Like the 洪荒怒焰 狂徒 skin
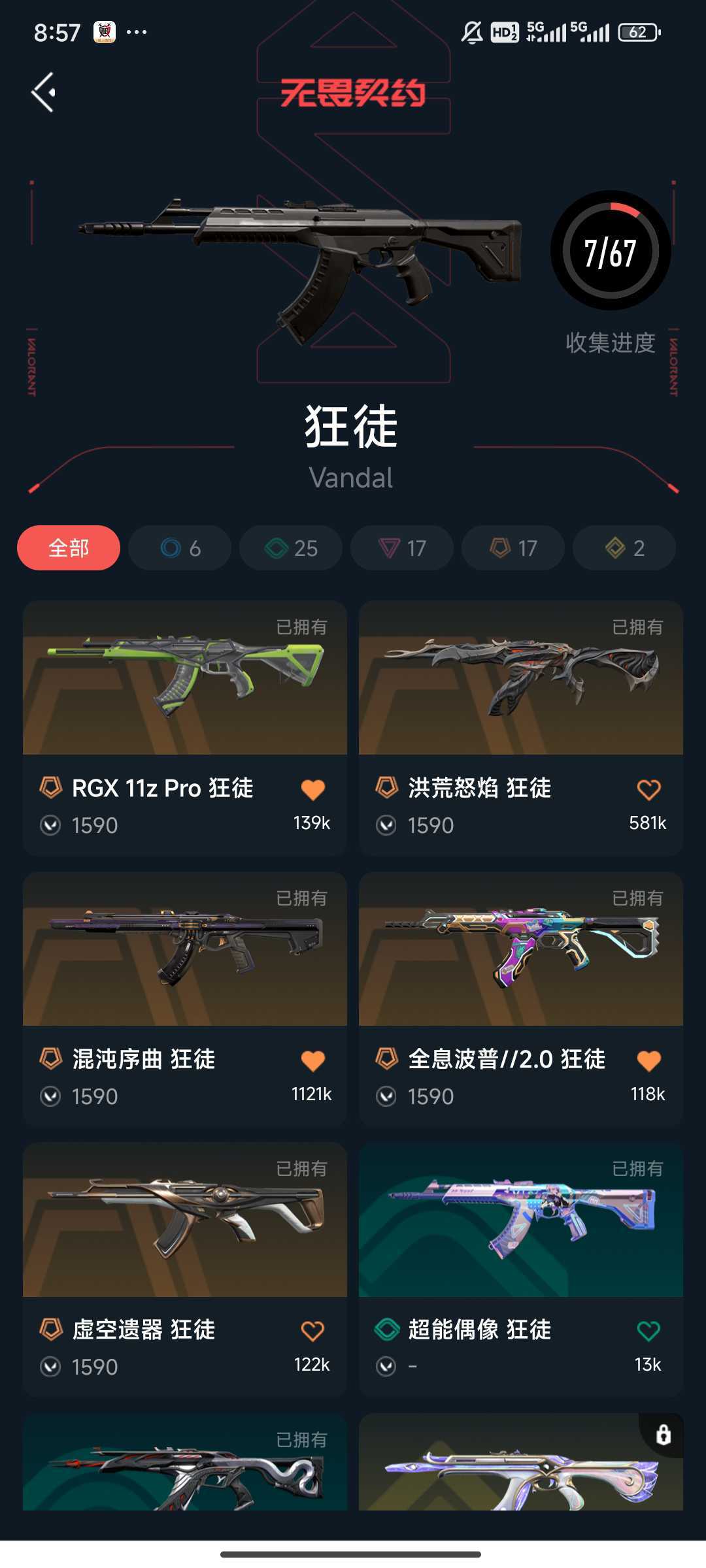706x1568 pixels. pyautogui.click(x=648, y=789)
